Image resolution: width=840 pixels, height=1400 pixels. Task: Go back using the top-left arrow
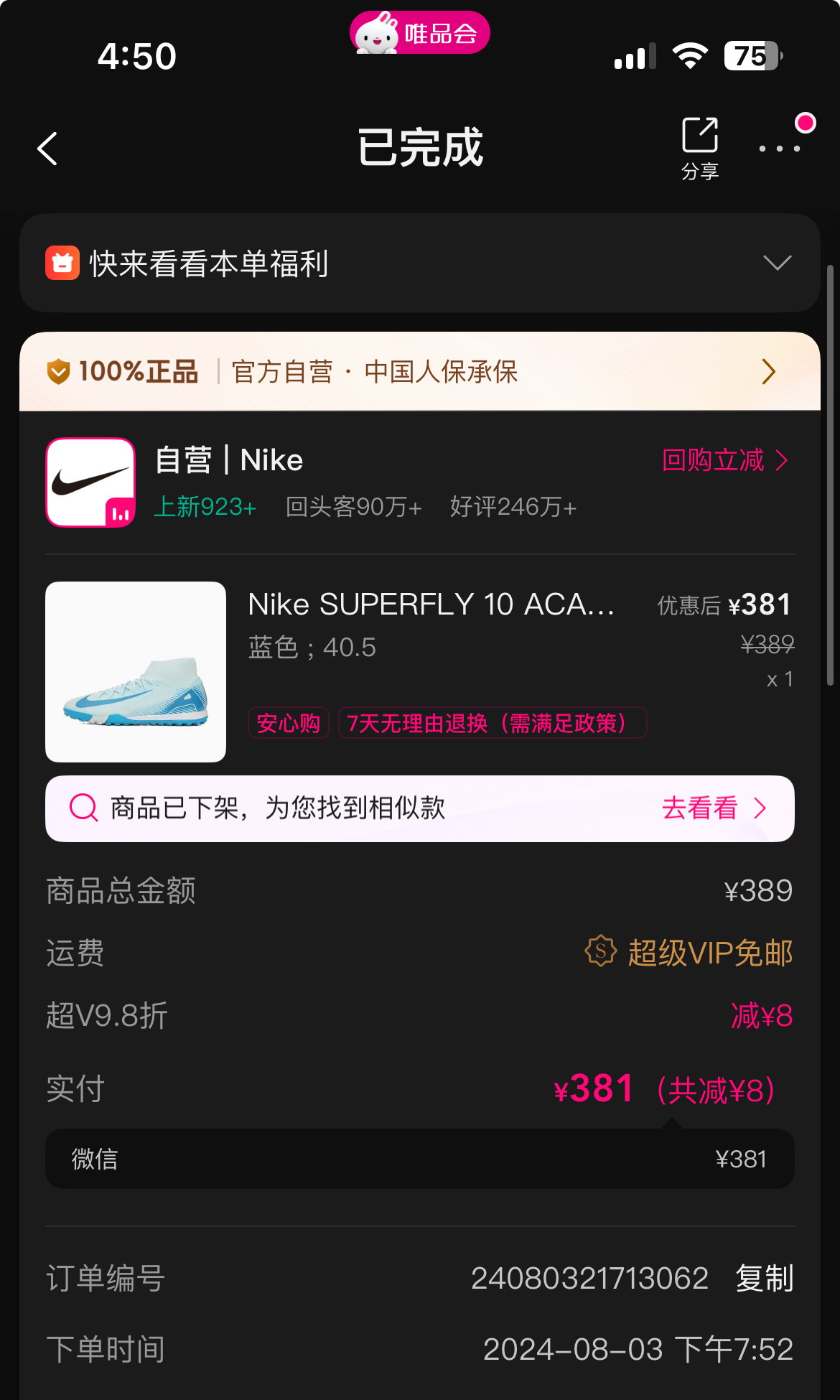47,149
